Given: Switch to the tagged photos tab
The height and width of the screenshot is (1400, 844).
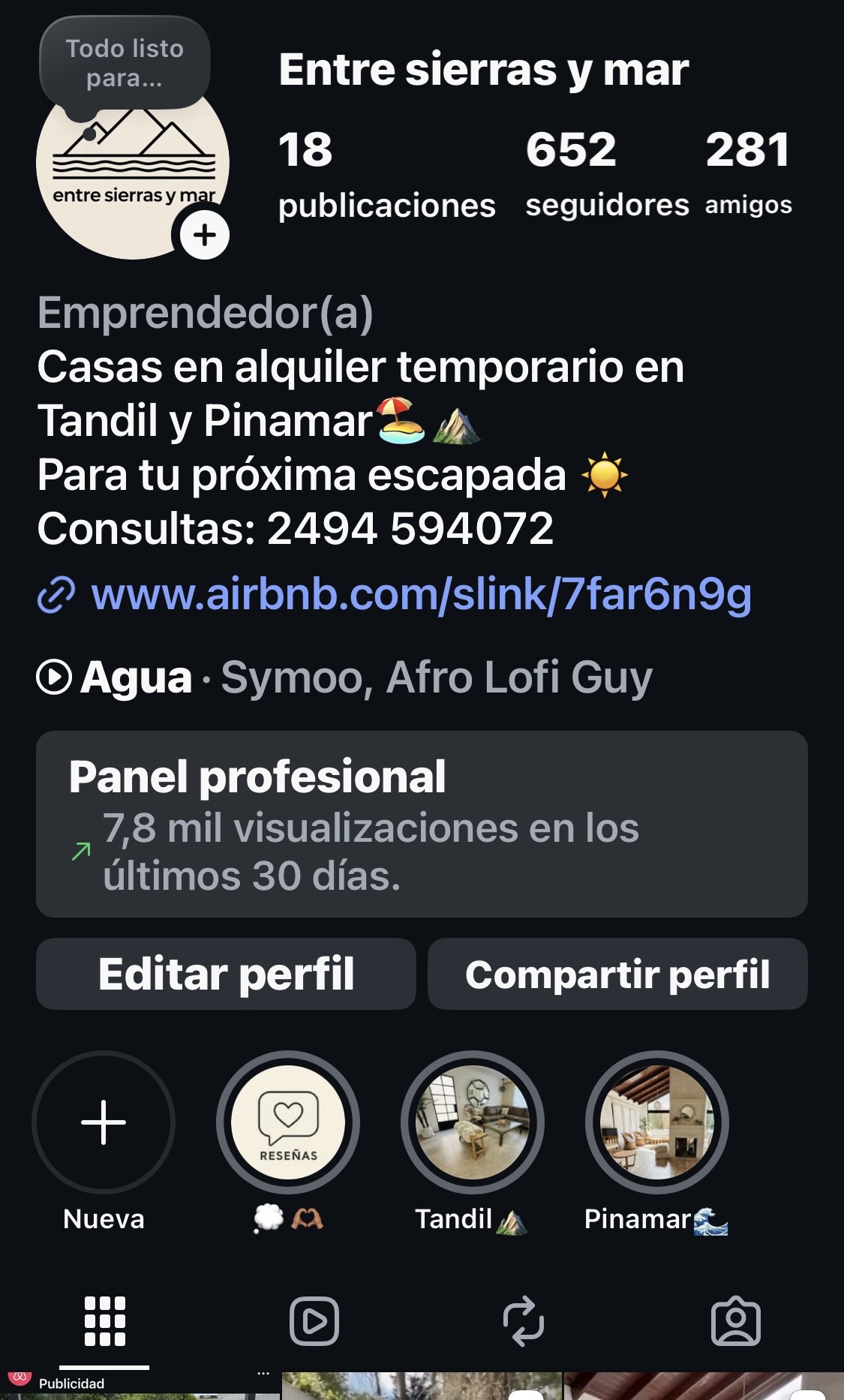Looking at the screenshot, I should tap(736, 1321).
